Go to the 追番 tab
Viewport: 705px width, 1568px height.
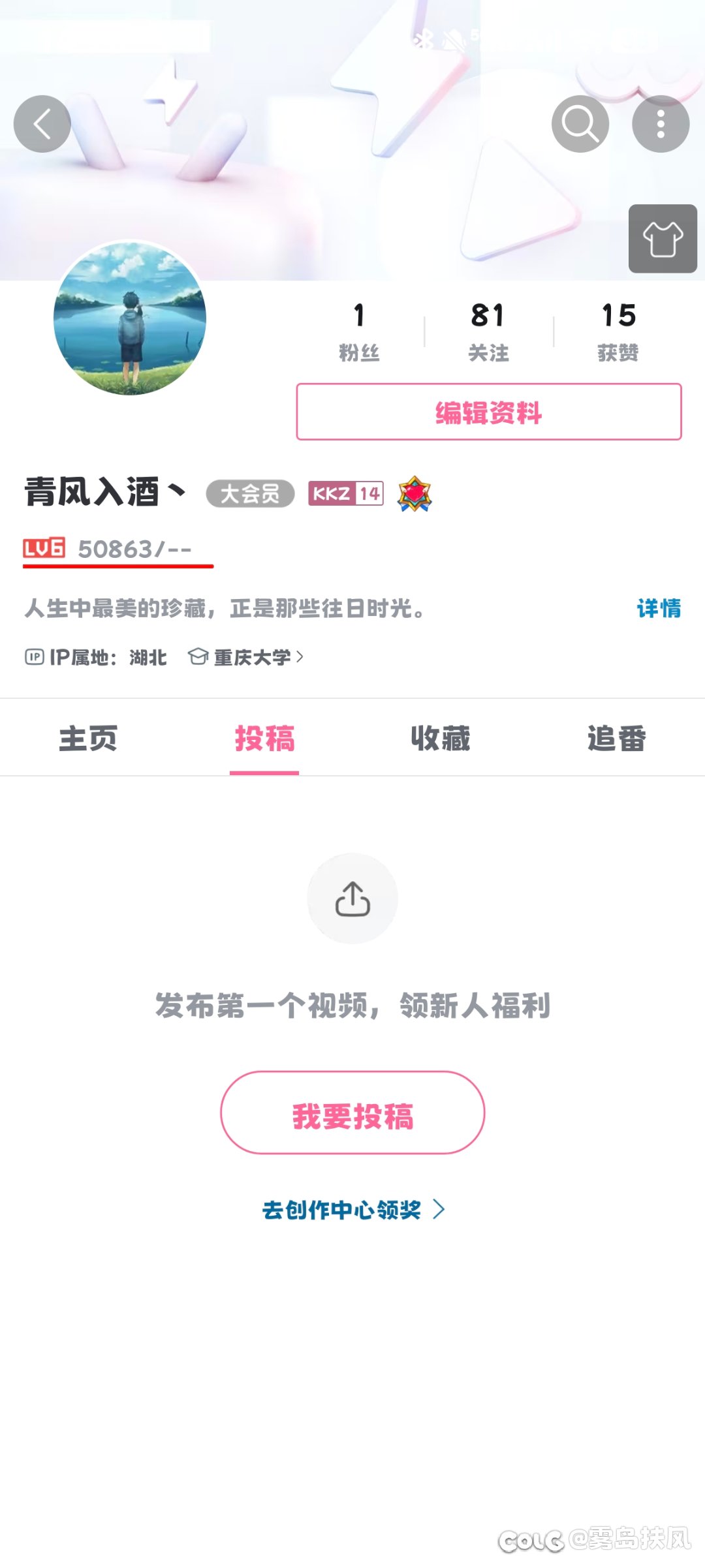616,739
